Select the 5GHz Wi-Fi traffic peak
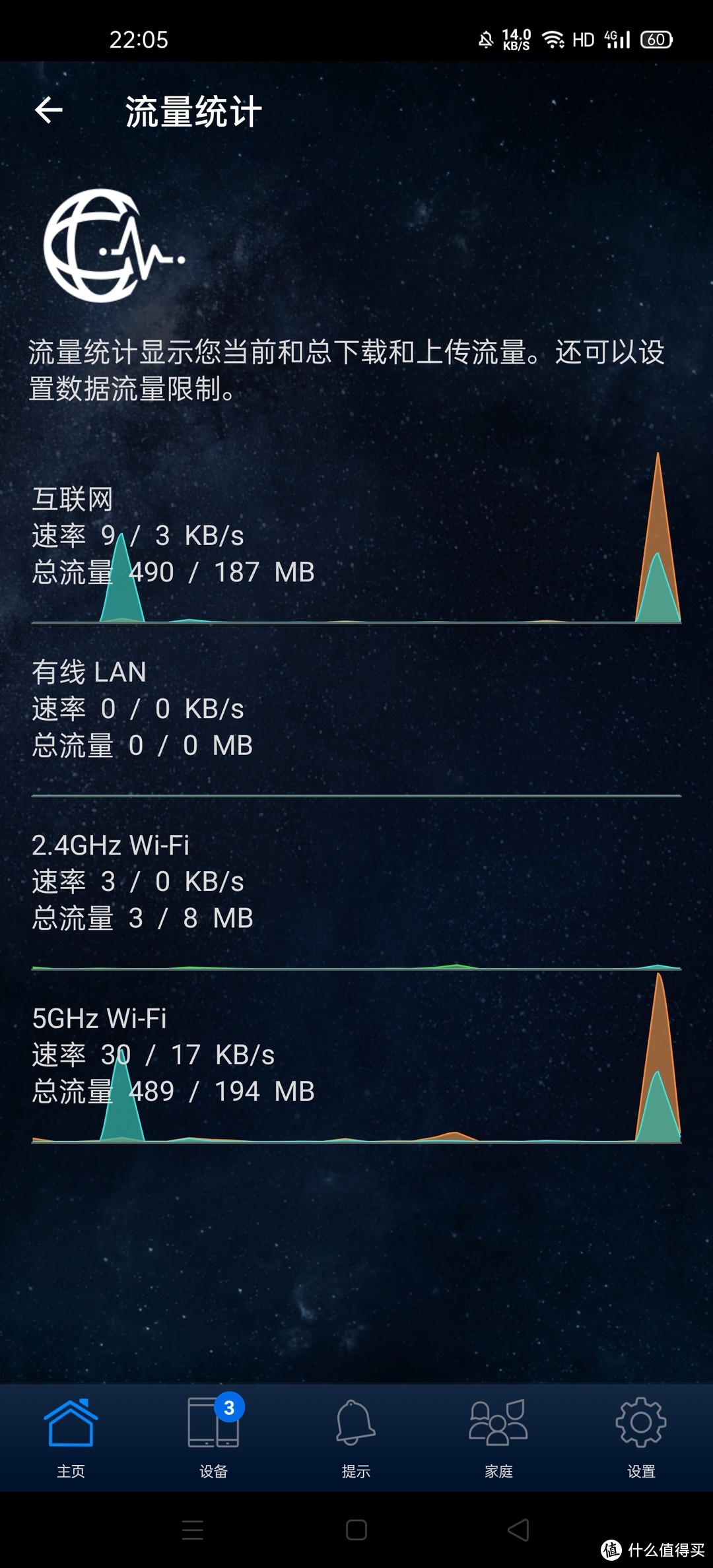The height and width of the screenshot is (1568, 713). tap(658, 1056)
